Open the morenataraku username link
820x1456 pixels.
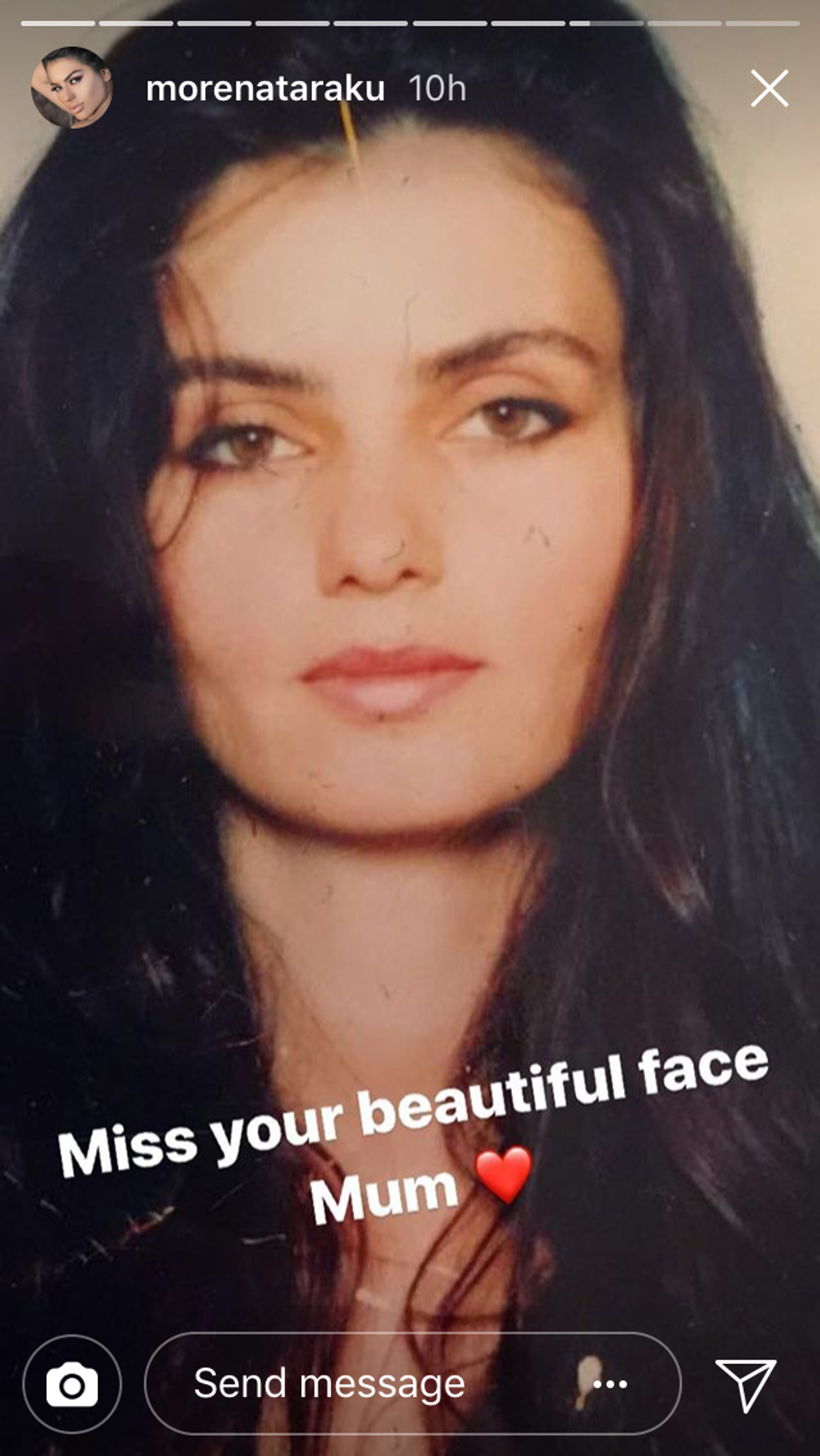coord(265,89)
